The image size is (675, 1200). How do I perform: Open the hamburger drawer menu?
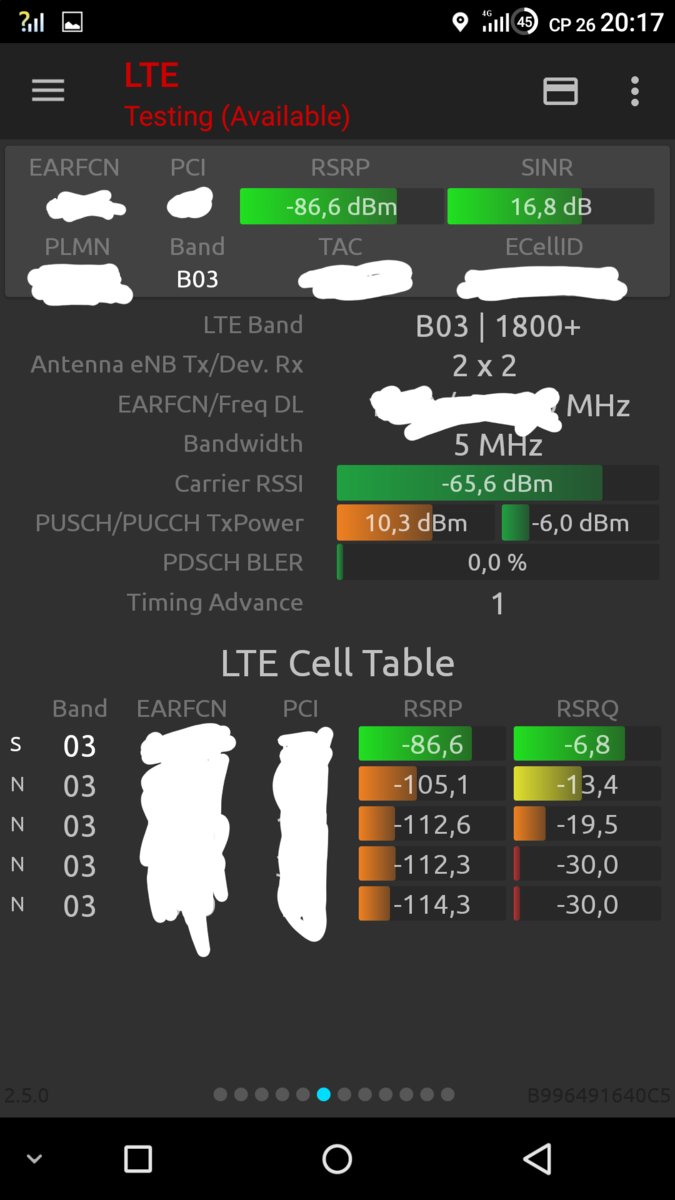(48, 91)
